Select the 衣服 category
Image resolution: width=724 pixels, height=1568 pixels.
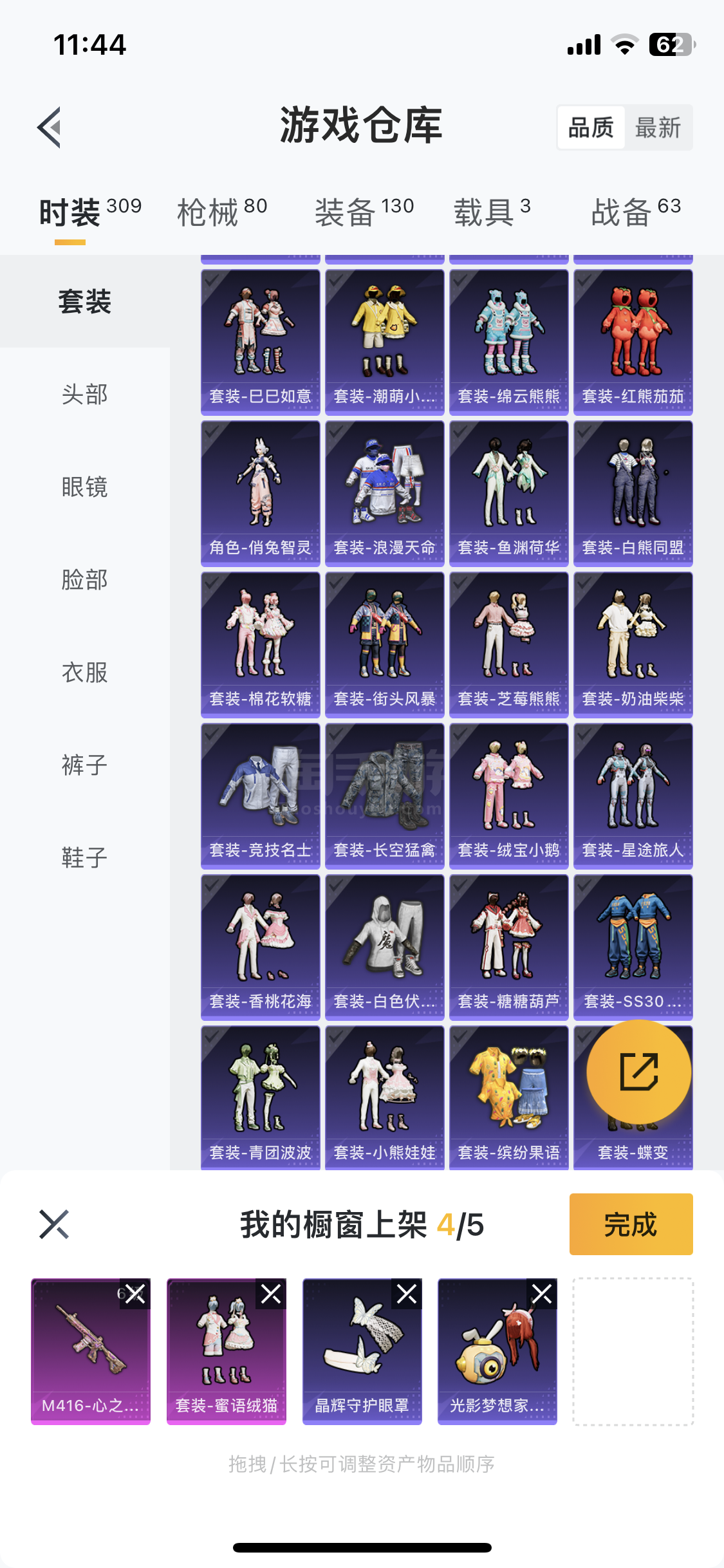[84, 672]
